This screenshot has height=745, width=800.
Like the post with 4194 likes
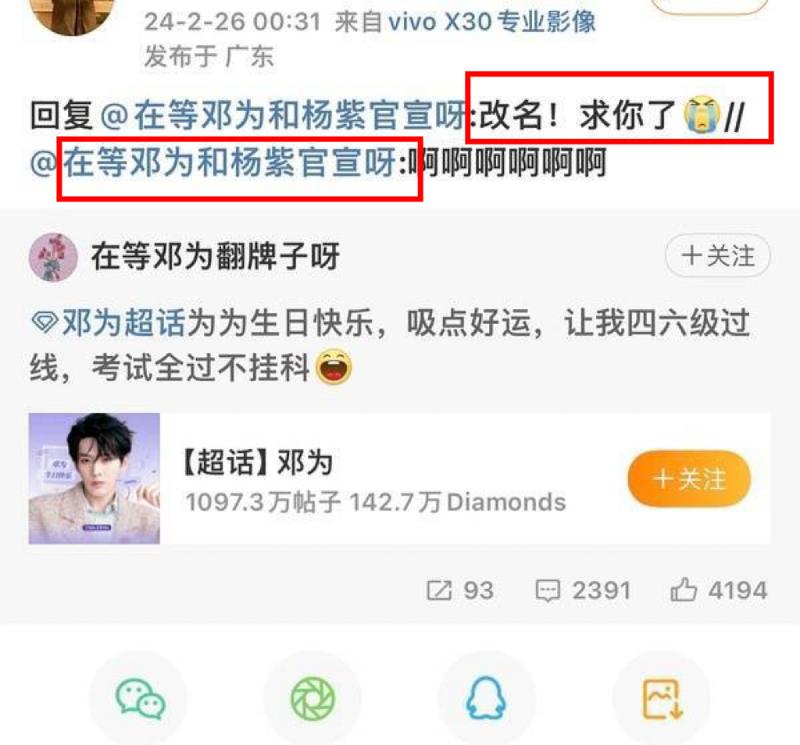[719, 590]
